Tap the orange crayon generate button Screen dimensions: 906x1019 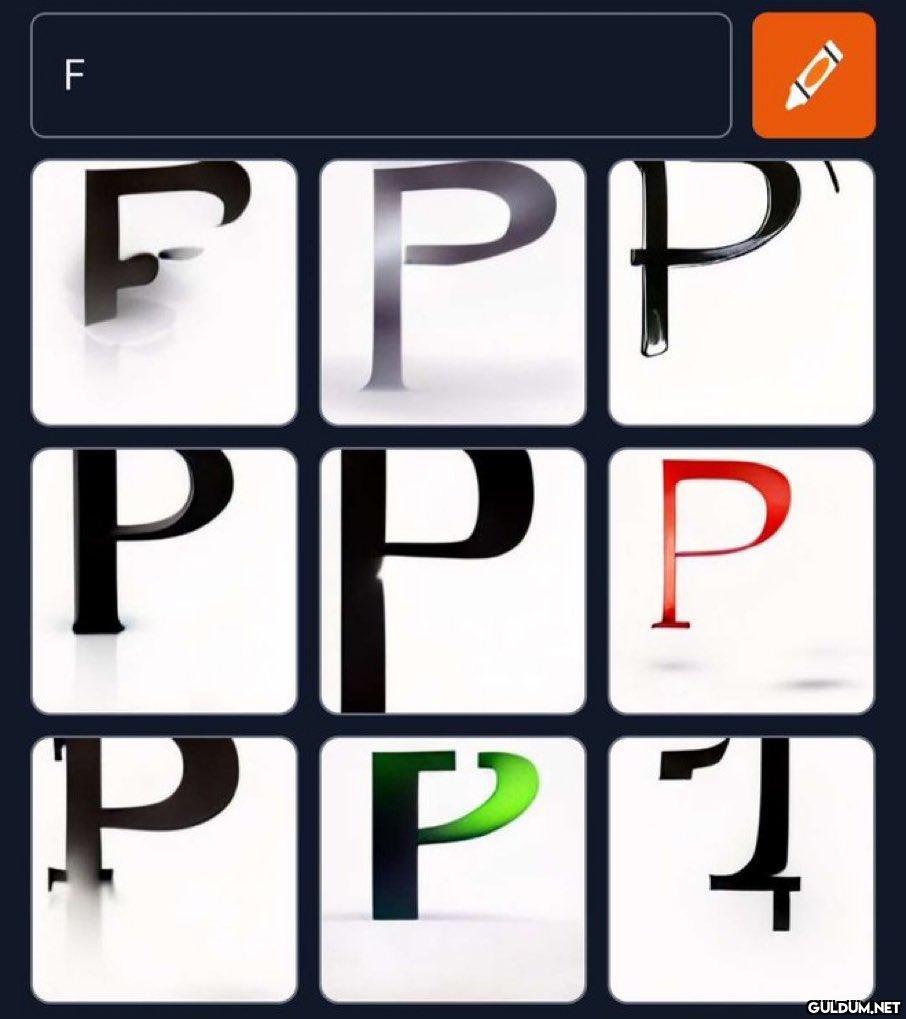click(x=814, y=75)
